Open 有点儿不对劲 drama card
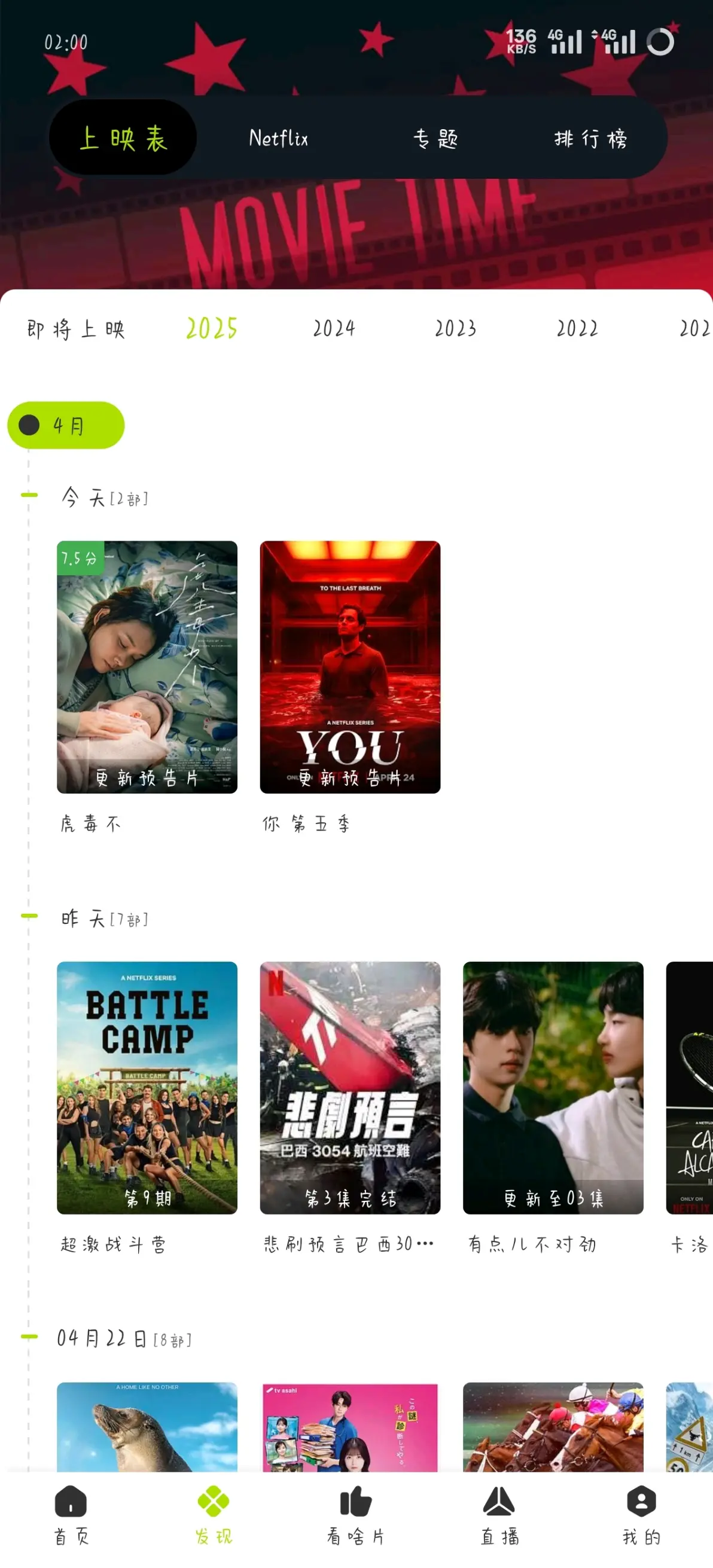The width and height of the screenshot is (713, 1568). point(552,1087)
